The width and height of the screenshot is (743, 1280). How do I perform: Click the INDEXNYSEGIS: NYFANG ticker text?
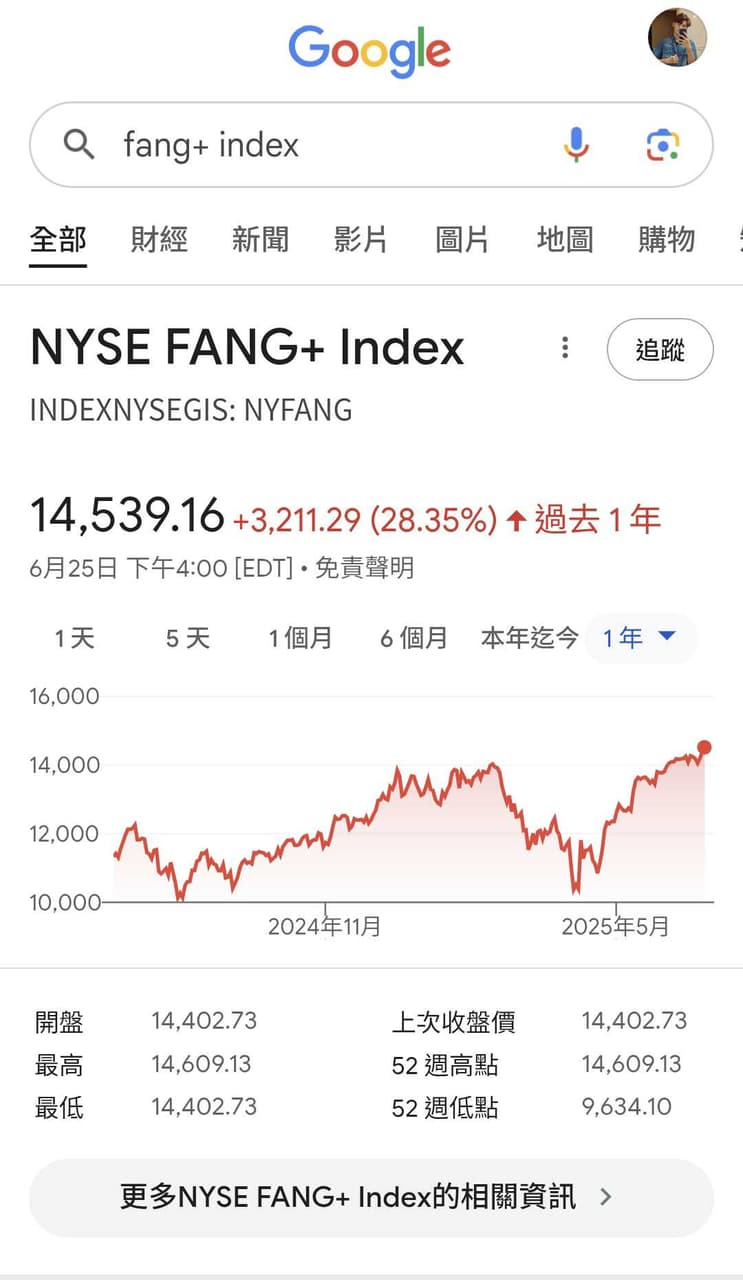click(190, 410)
